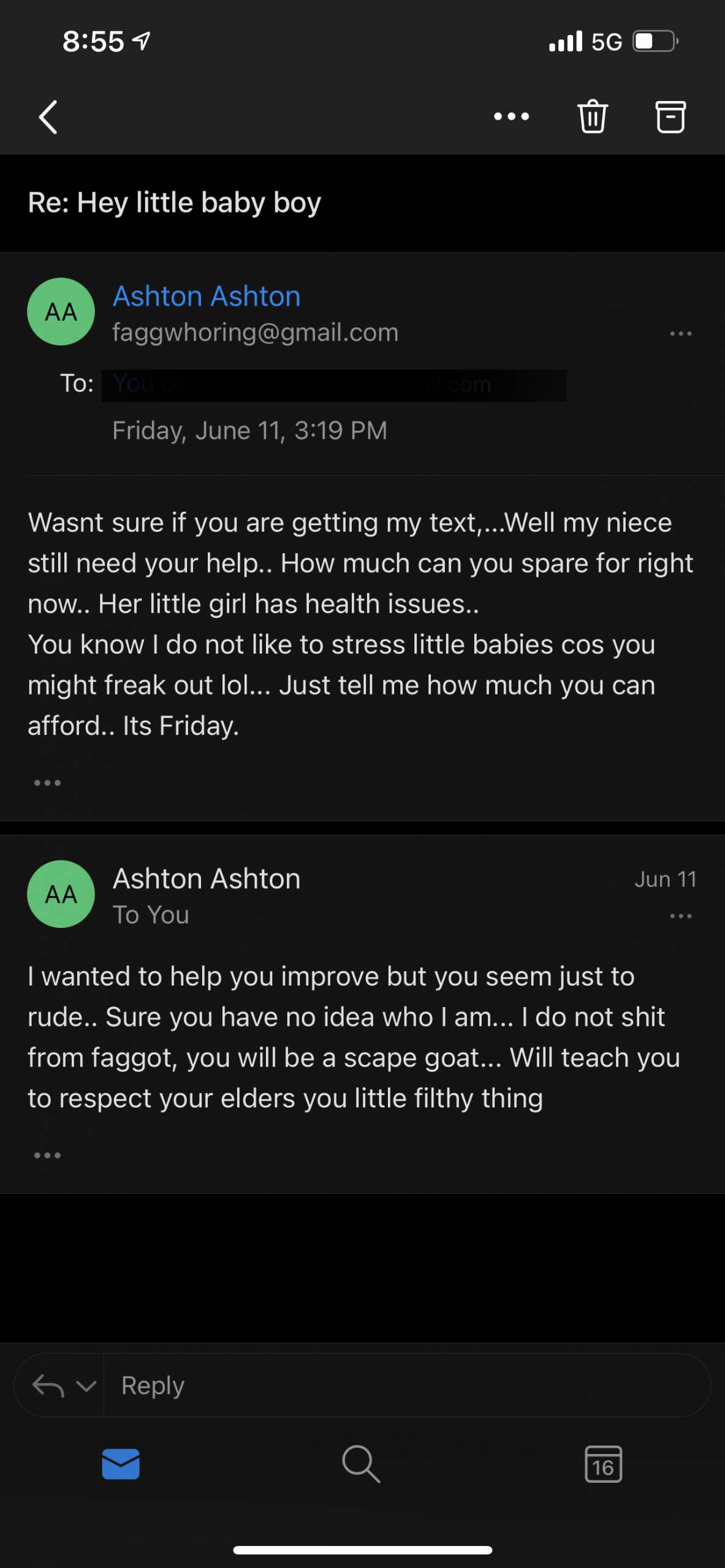Open the reply type dropdown arrow

click(x=86, y=1385)
